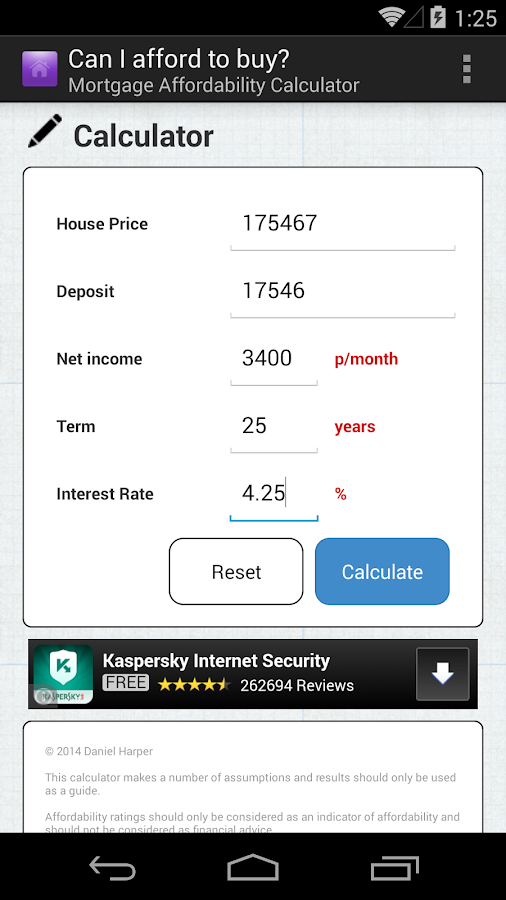Open recent apps from the navigation bar

coord(394,867)
